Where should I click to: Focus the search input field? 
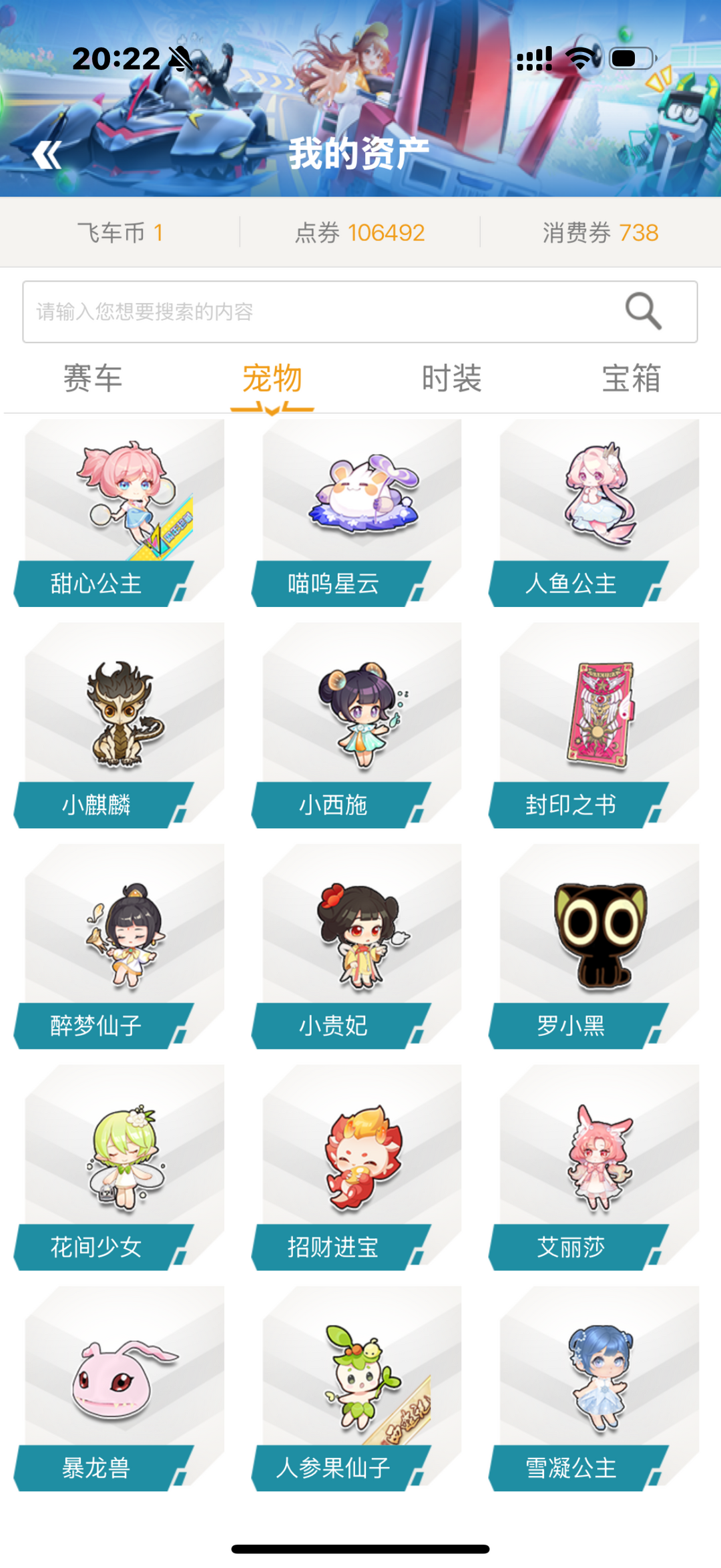(360, 312)
